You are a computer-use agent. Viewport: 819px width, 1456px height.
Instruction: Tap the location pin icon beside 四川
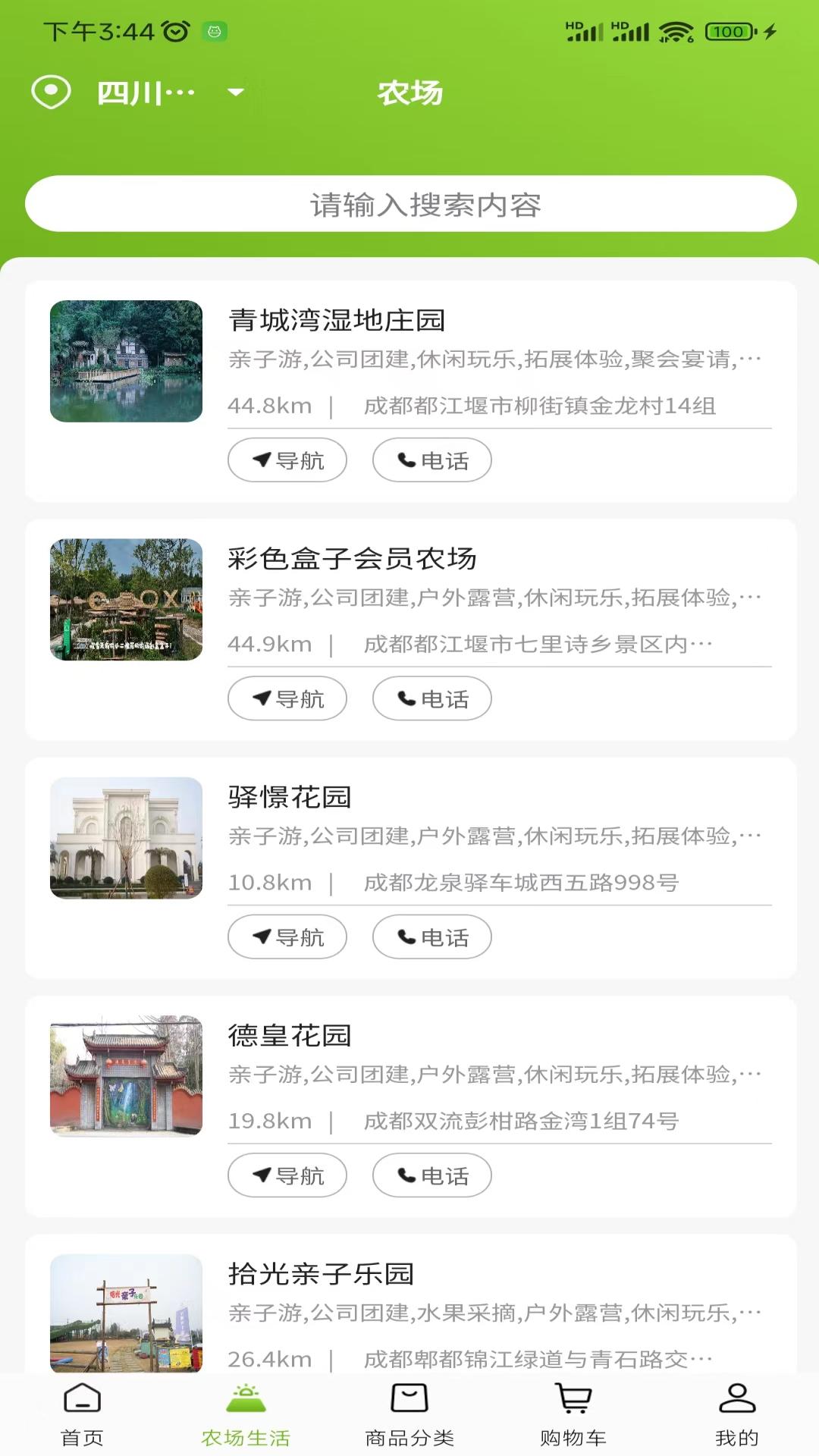(51, 93)
